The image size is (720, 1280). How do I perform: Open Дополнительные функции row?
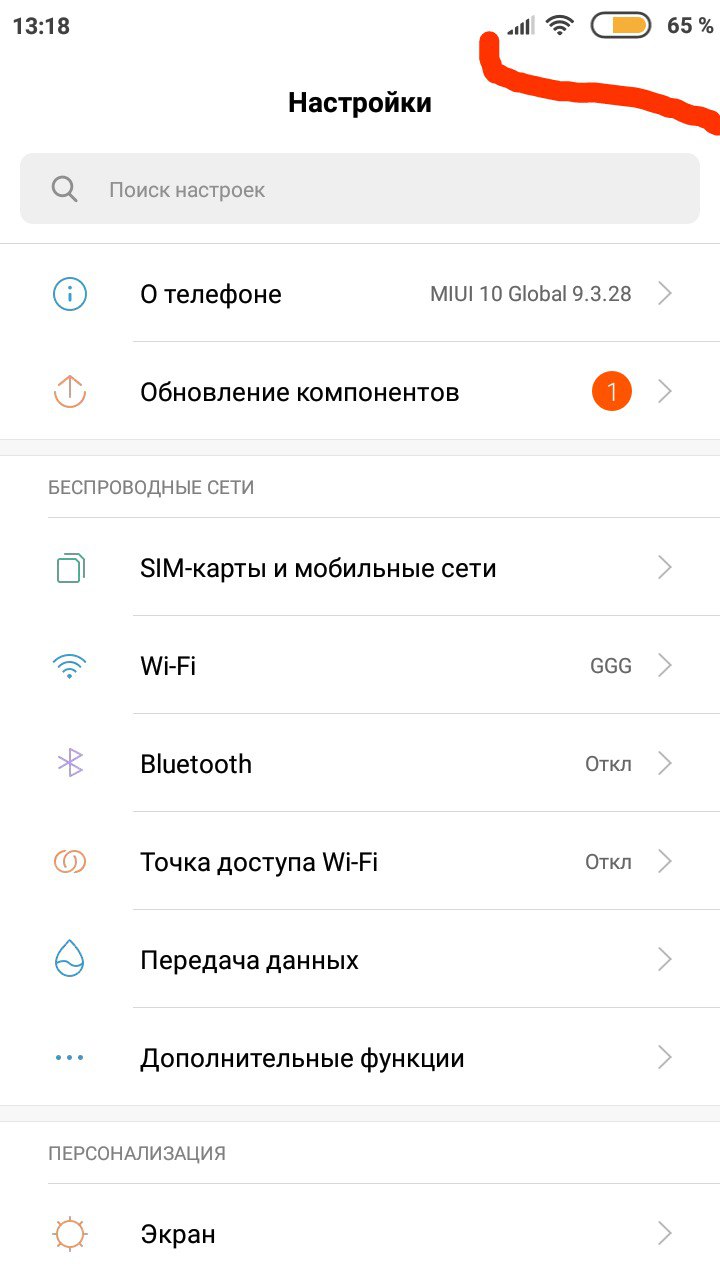[x=360, y=1058]
